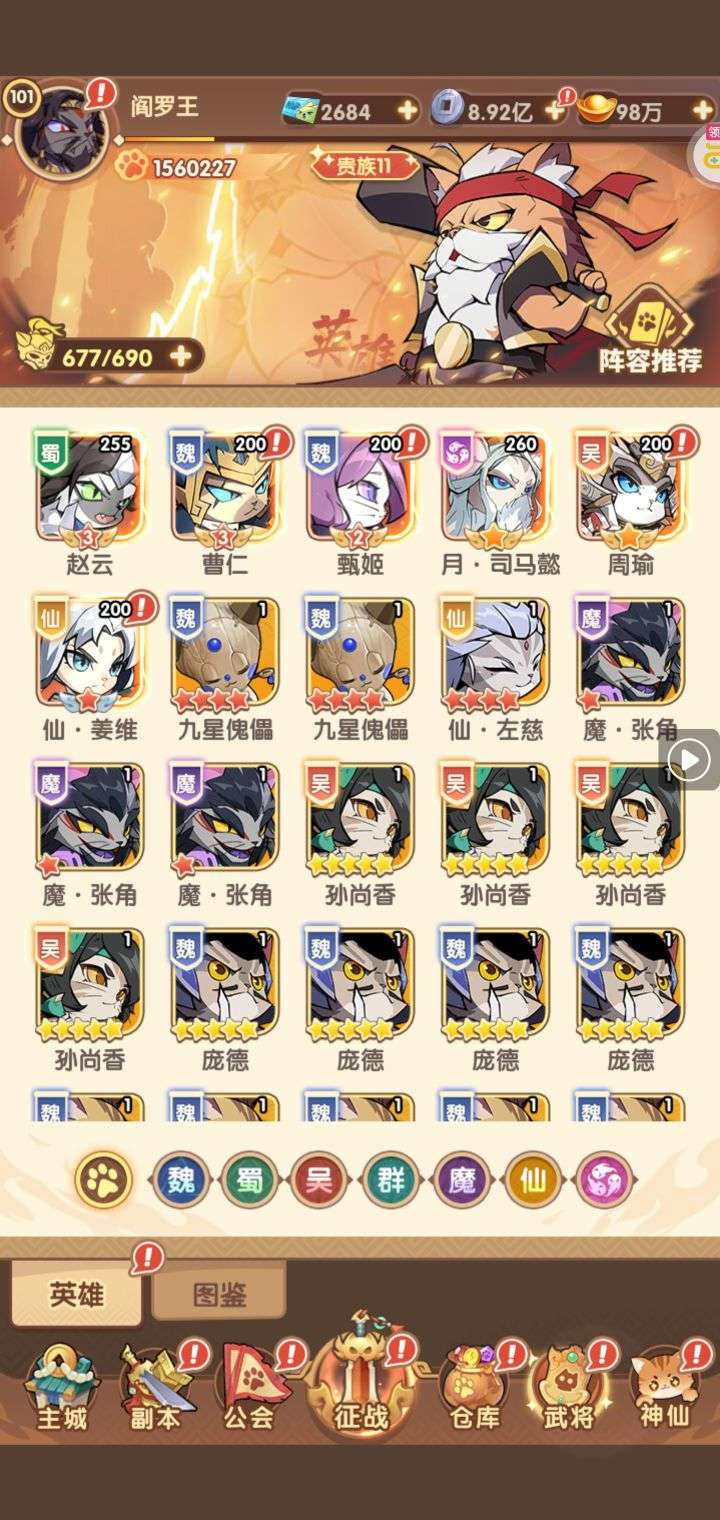Go to 主城 main city
The width and height of the screenshot is (720, 1520).
tap(62, 1388)
